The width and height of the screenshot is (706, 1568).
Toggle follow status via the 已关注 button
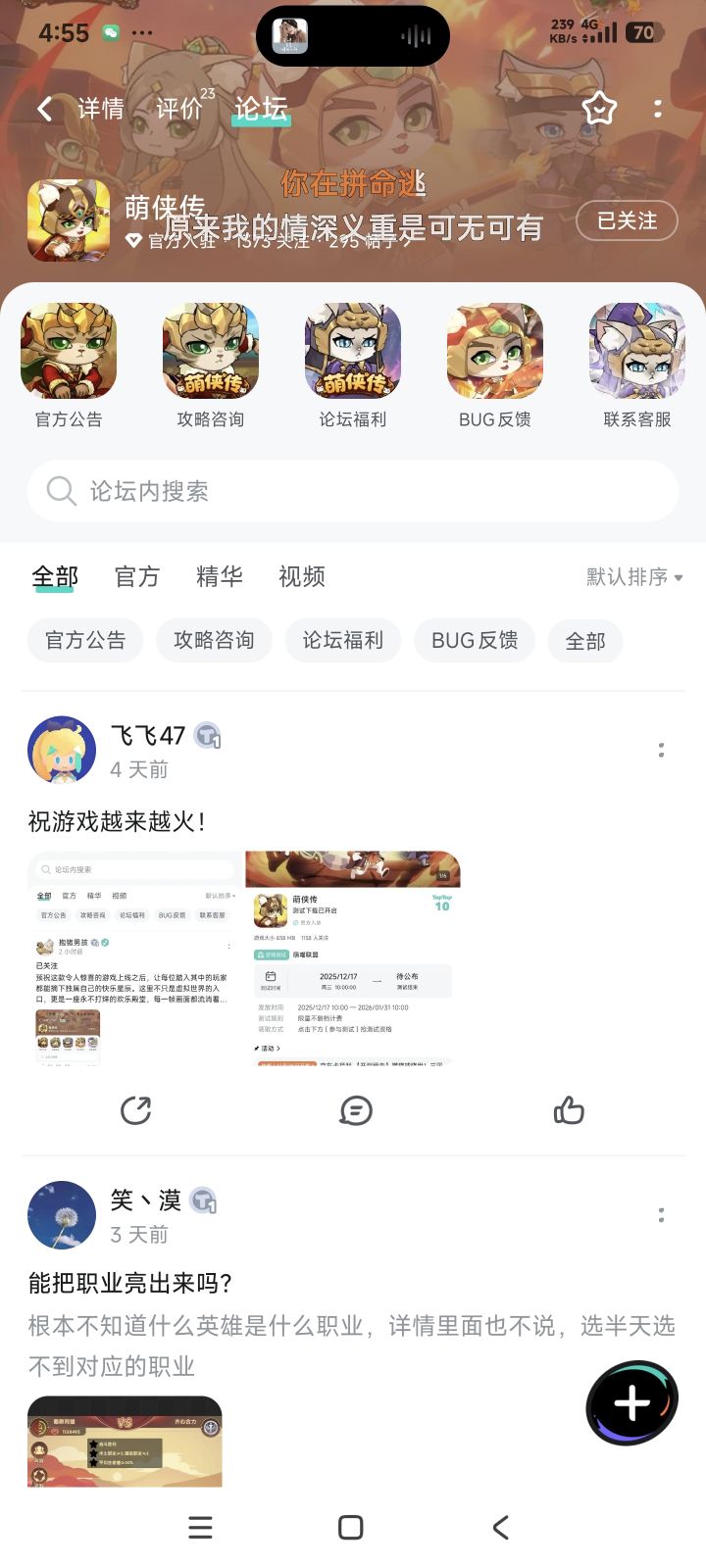627,221
